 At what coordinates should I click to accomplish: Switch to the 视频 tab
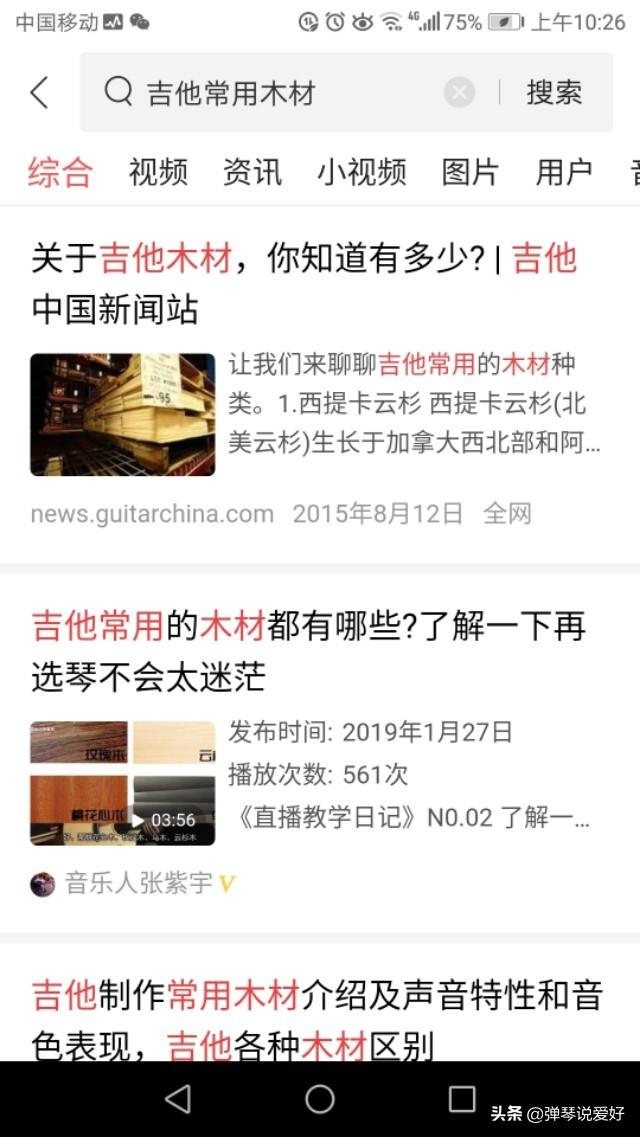click(x=158, y=172)
